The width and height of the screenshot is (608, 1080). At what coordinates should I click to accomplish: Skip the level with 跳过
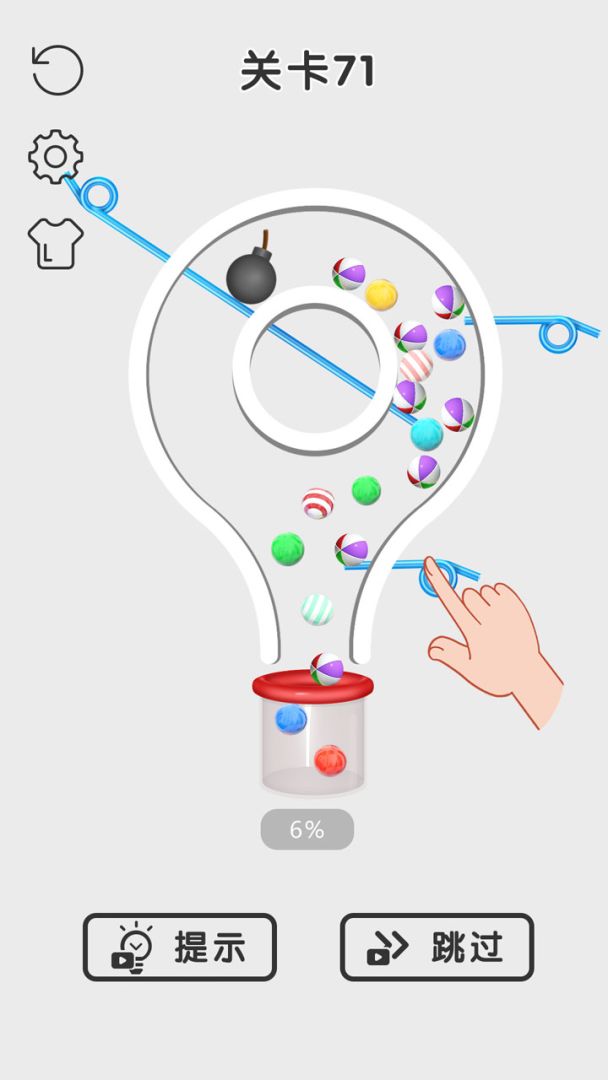point(437,947)
